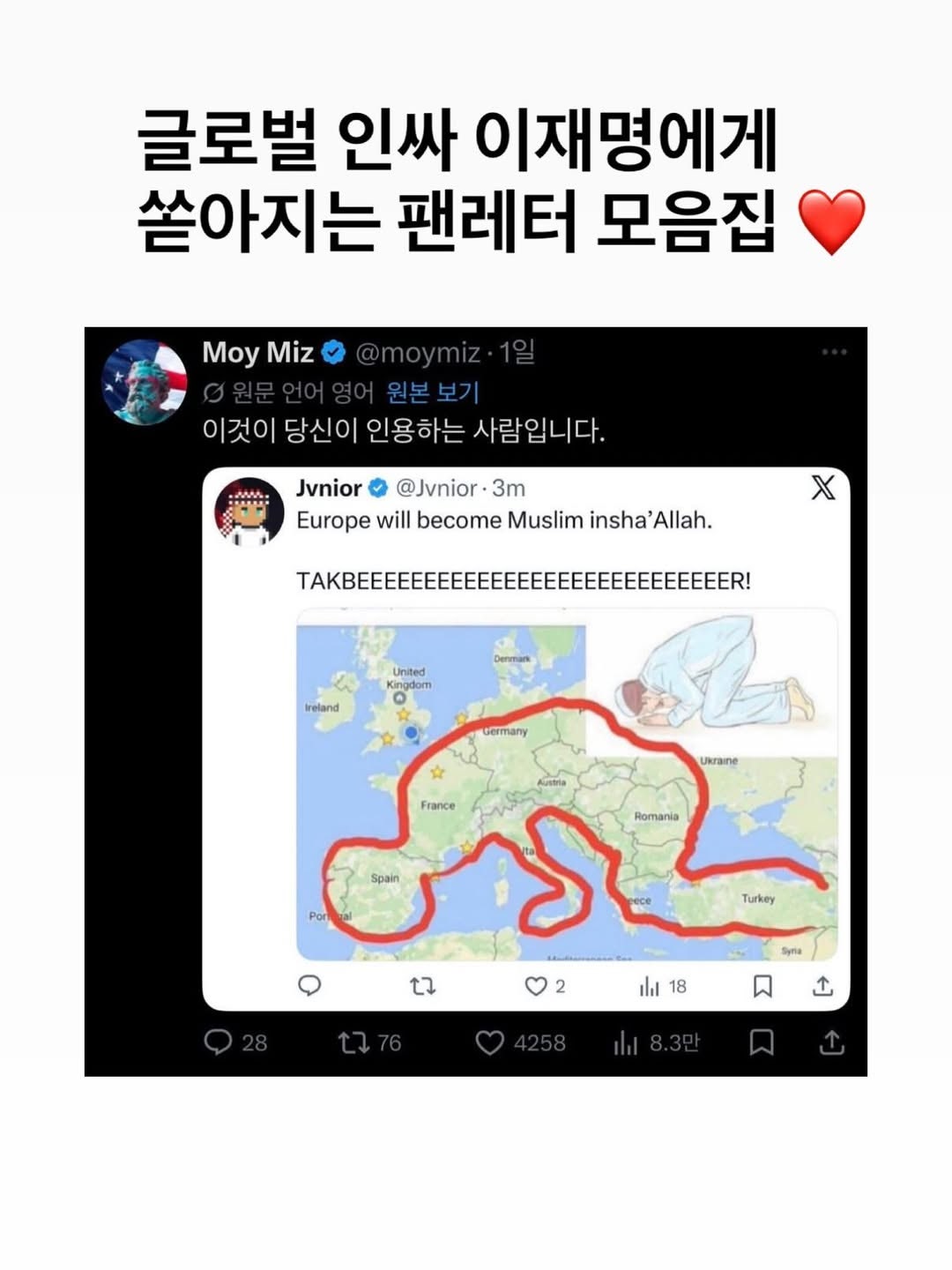Like Jvnior's tweet with the heart icon
Viewport: 952px width, 1270px height.
point(534,988)
